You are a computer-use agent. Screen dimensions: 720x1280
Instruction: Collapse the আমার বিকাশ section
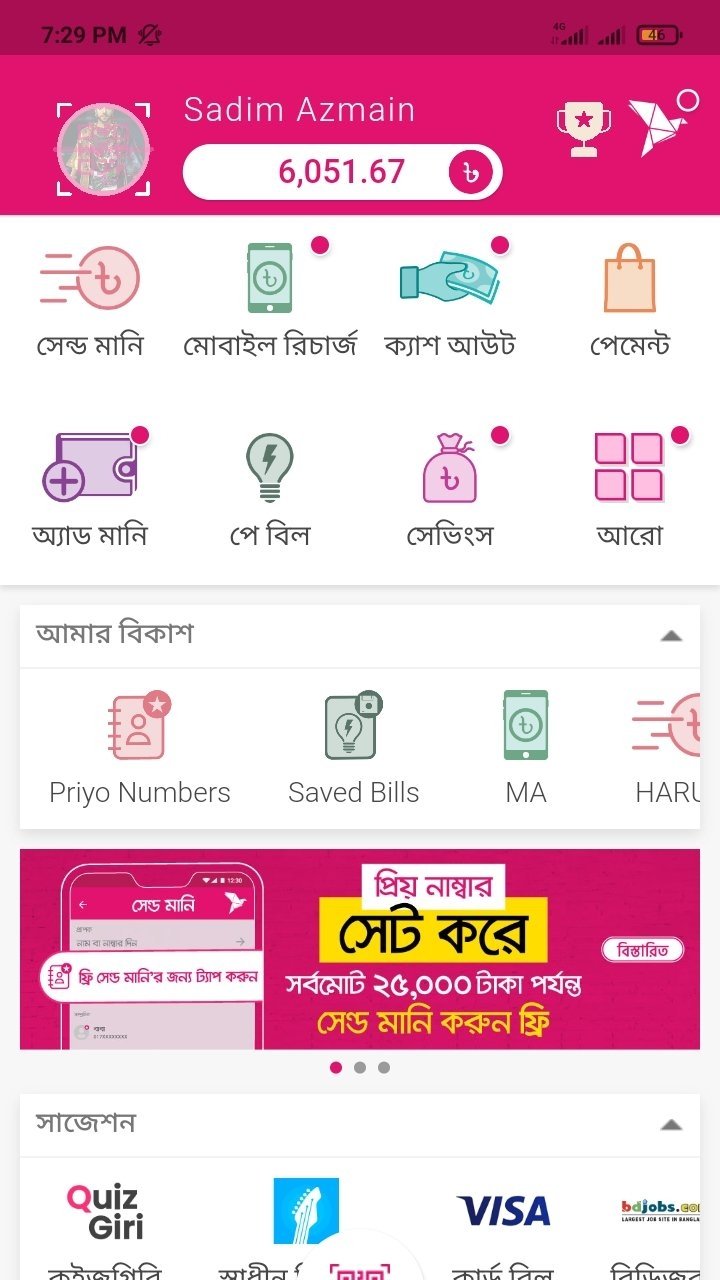pyautogui.click(x=671, y=635)
